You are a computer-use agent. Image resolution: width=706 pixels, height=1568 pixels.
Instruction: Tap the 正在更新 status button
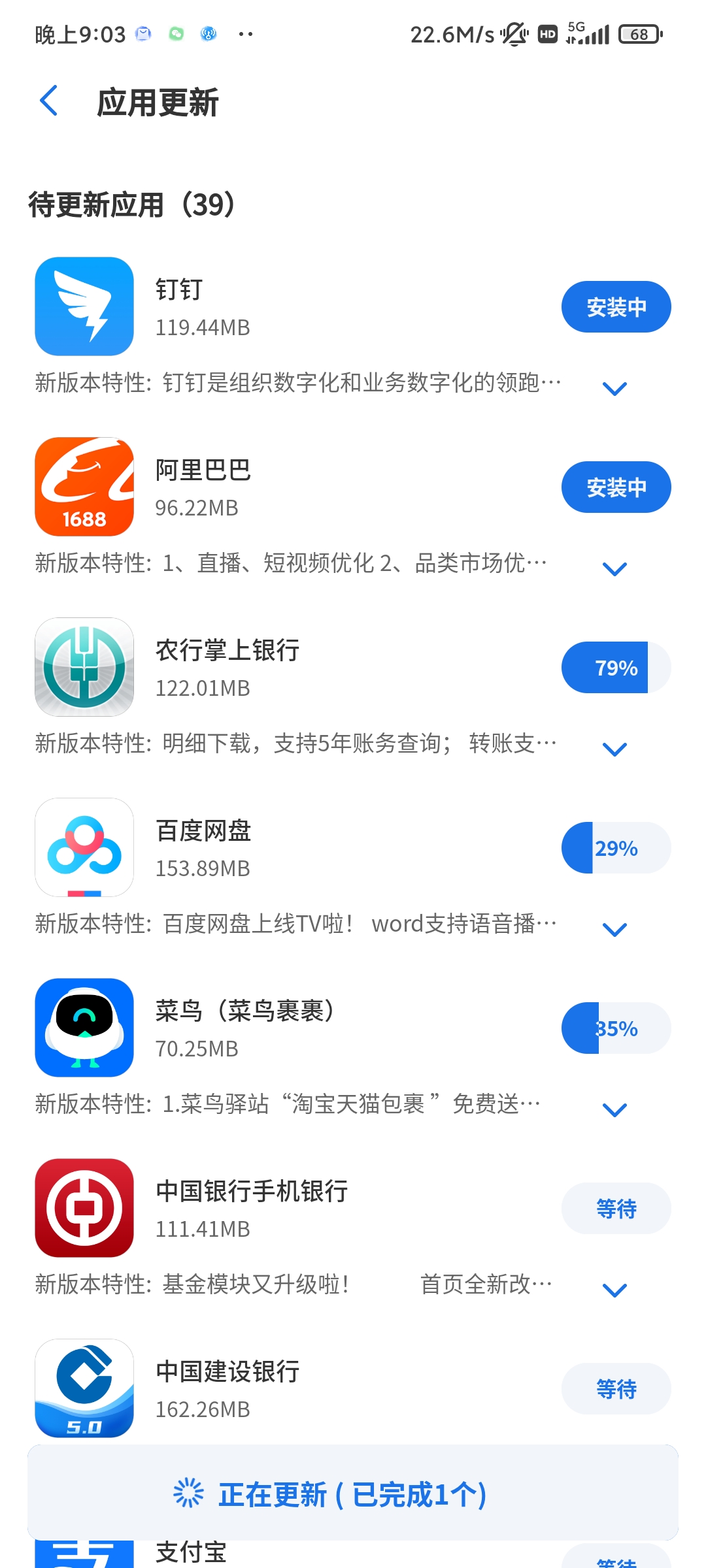(353, 1494)
